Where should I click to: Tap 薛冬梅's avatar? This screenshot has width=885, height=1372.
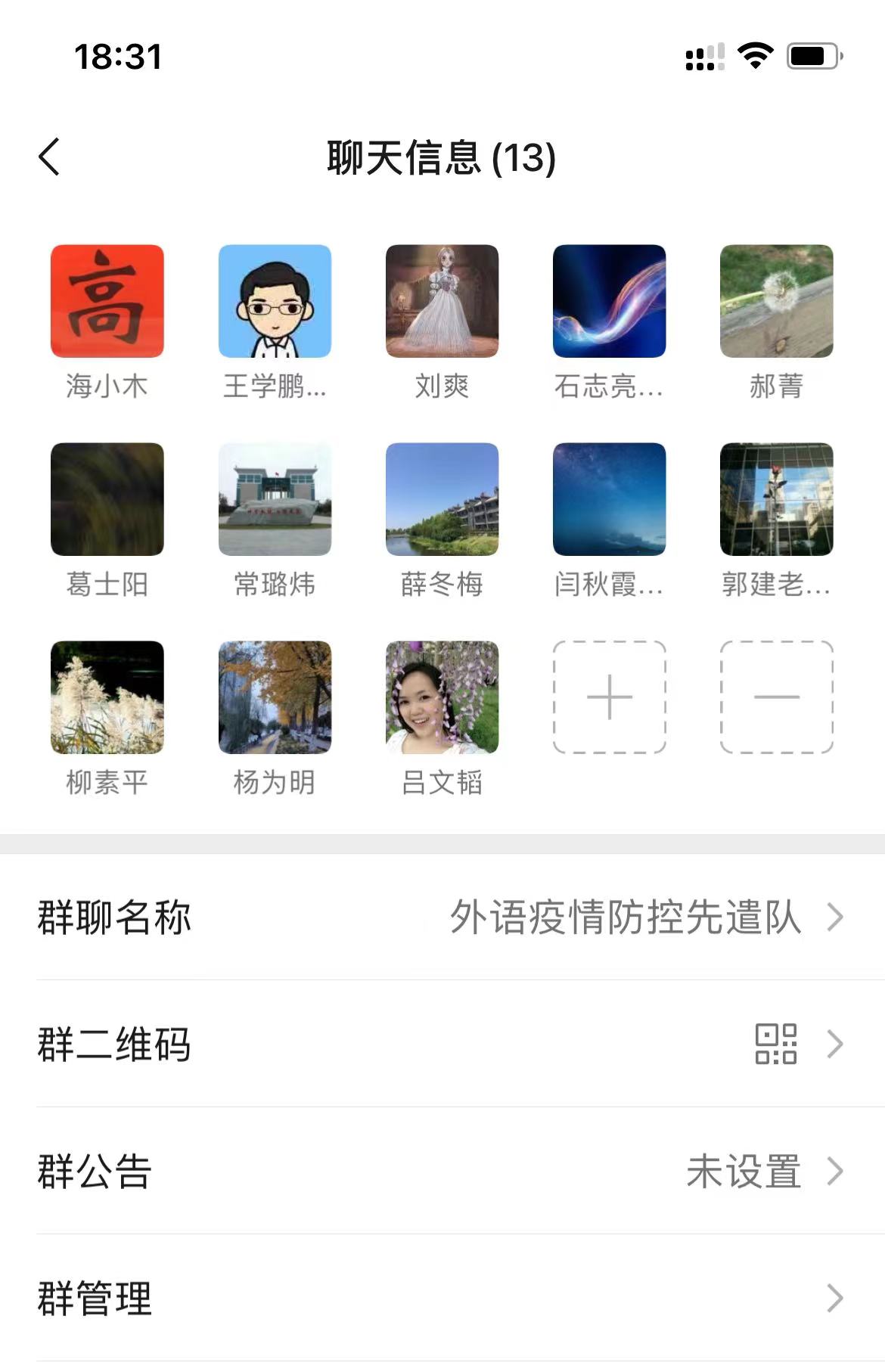(x=442, y=499)
